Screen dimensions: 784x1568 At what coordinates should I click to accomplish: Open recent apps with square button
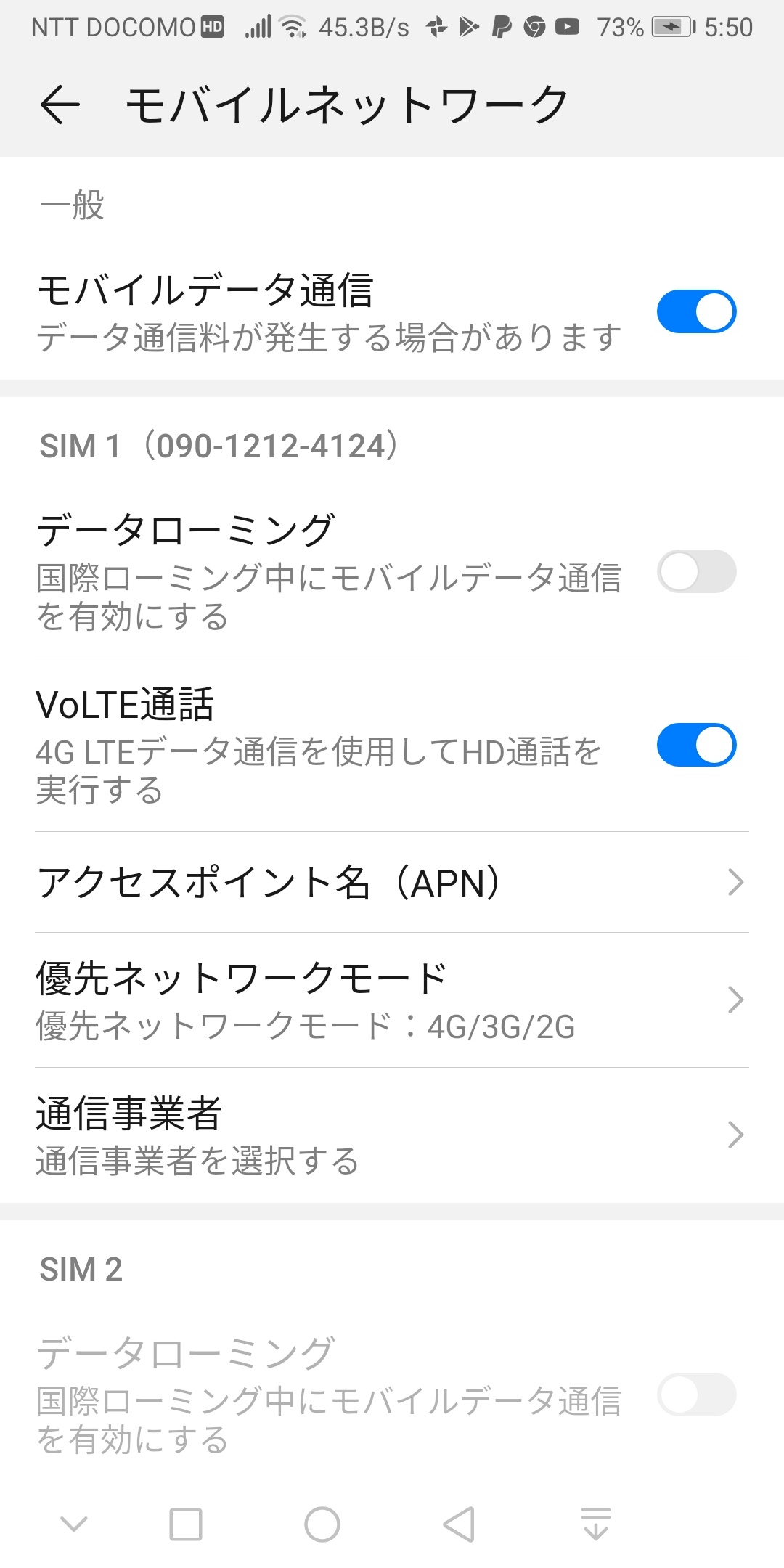click(x=186, y=1524)
